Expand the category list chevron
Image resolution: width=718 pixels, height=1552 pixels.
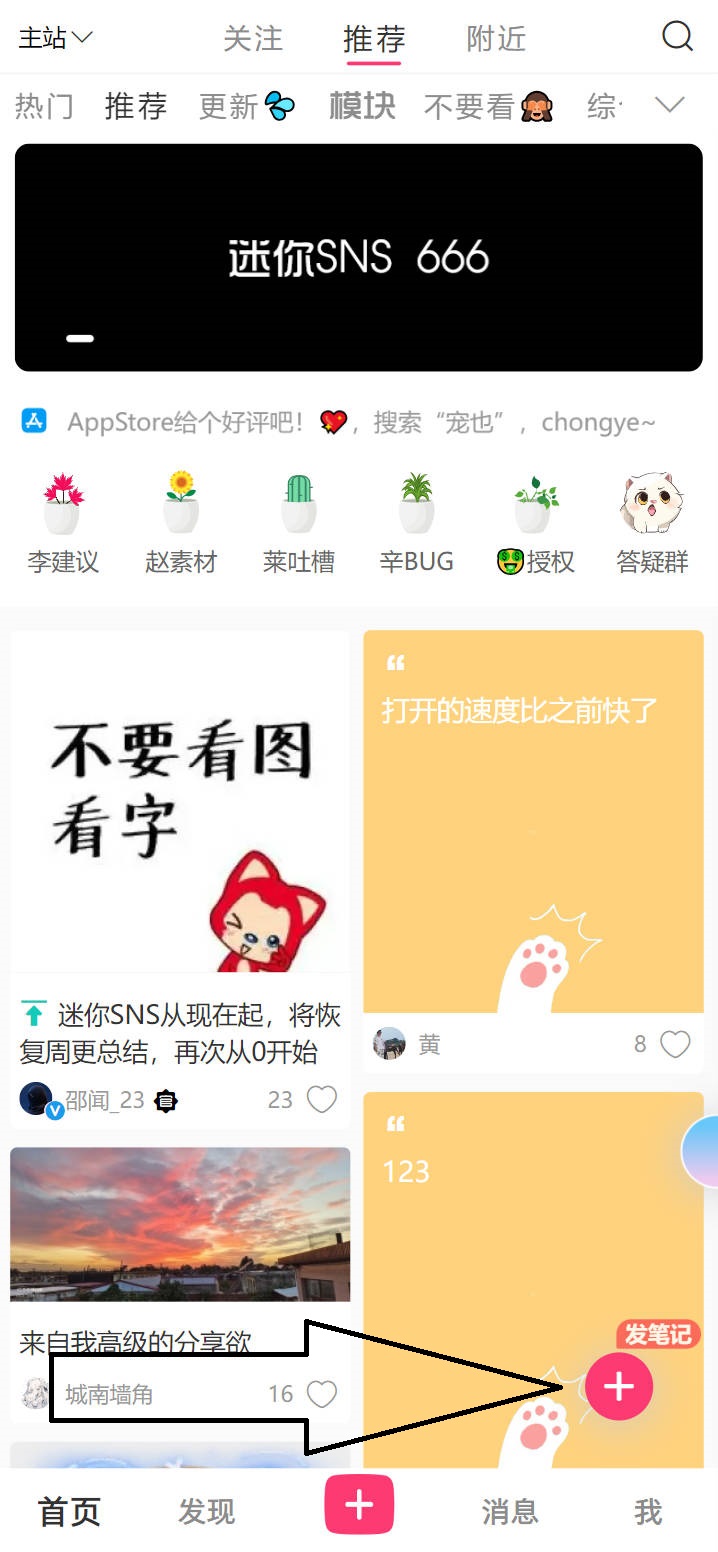669,104
